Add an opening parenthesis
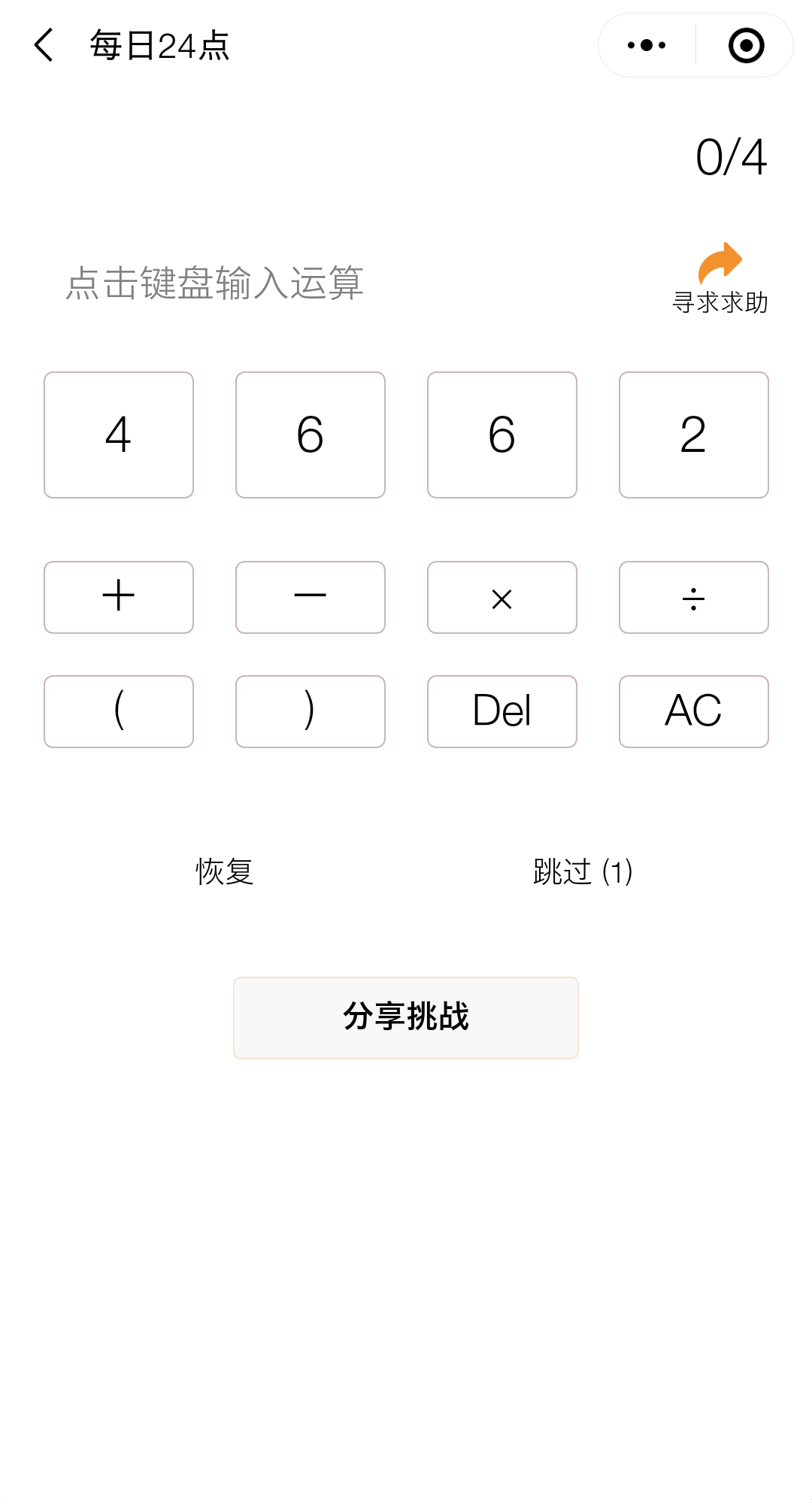Image resolution: width=812 pixels, height=1500 pixels. pos(119,711)
